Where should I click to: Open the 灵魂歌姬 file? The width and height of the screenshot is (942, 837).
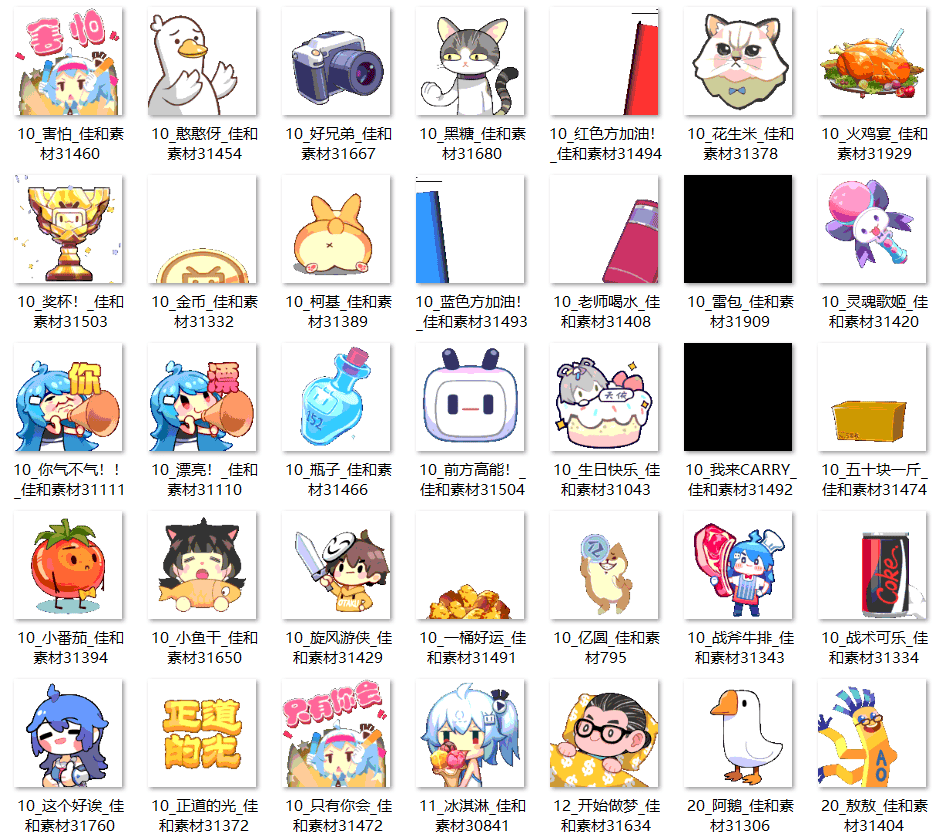872,230
